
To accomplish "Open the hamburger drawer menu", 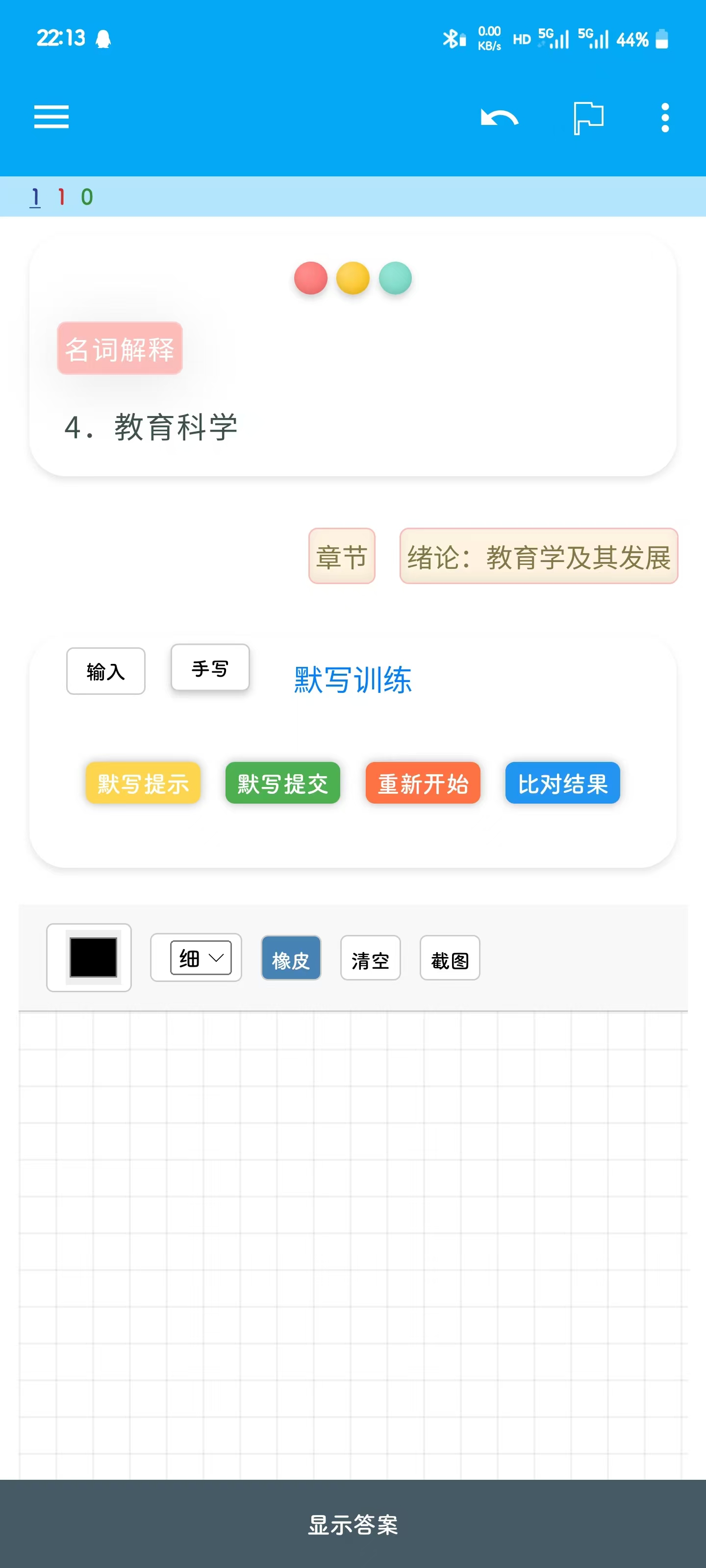I will coord(51,117).
